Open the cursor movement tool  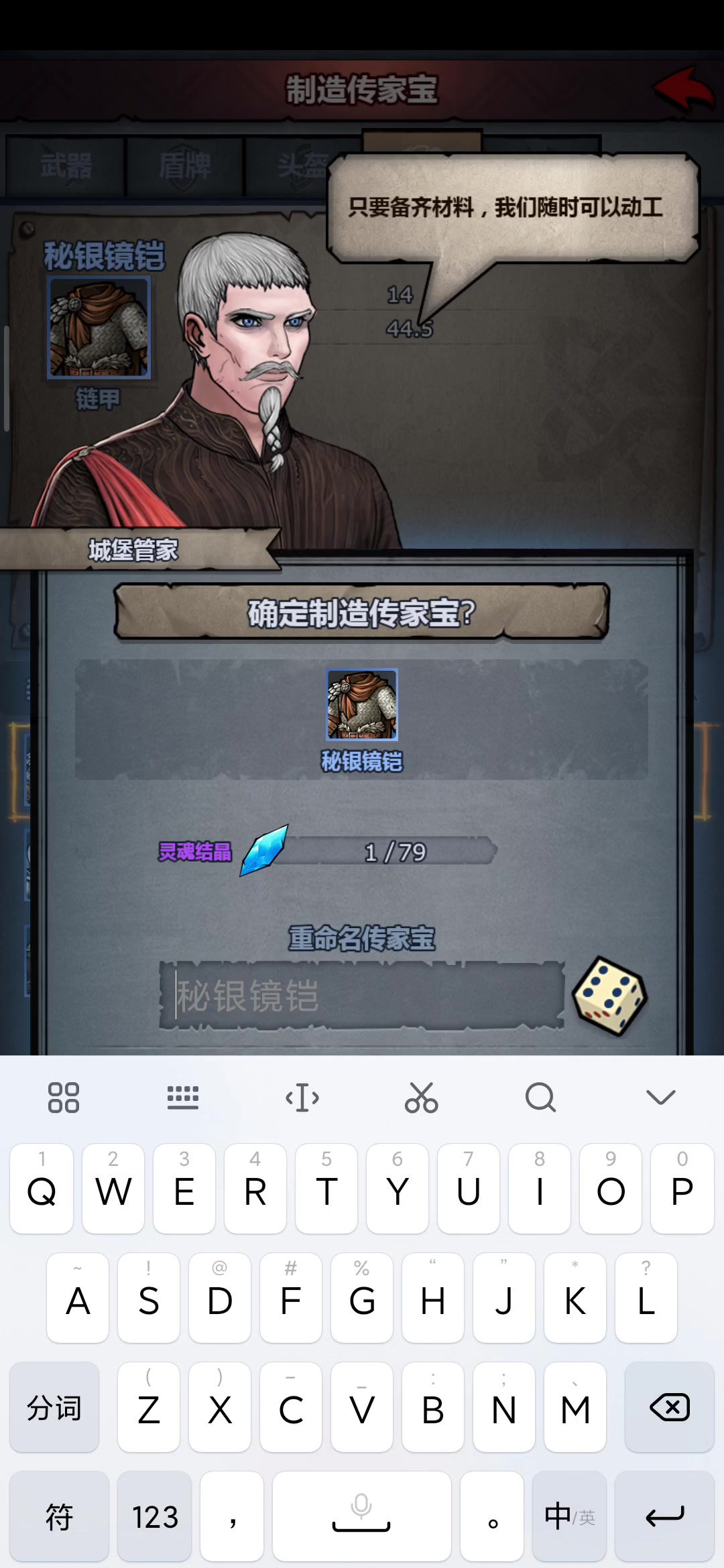(x=302, y=1098)
